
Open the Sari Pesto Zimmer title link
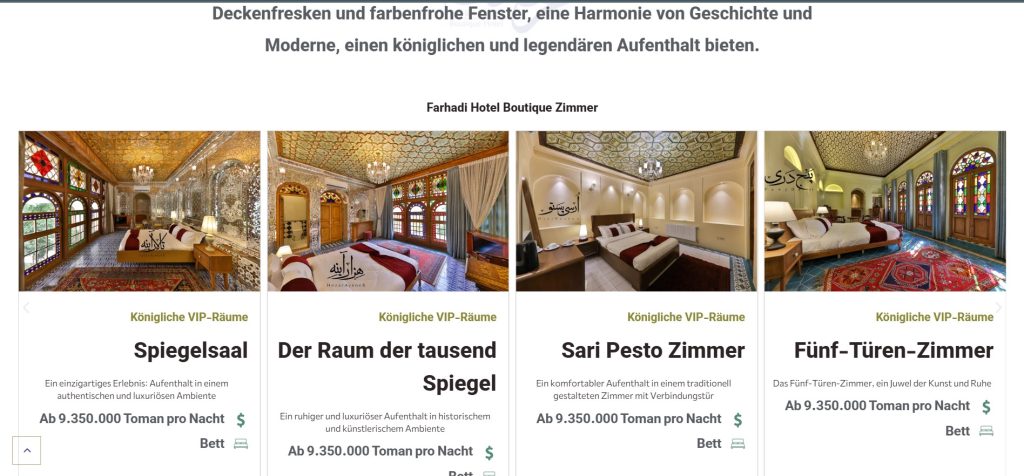pyautogui.click(x=653, y=351)
